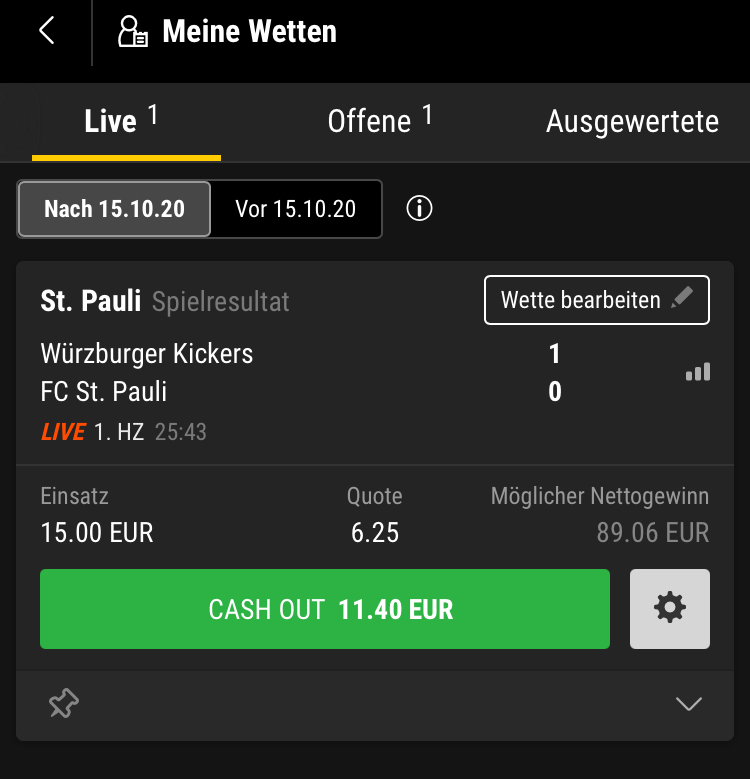
Task: Select the Nach 15.10.20 filter
Action: [x=114, y=209]
